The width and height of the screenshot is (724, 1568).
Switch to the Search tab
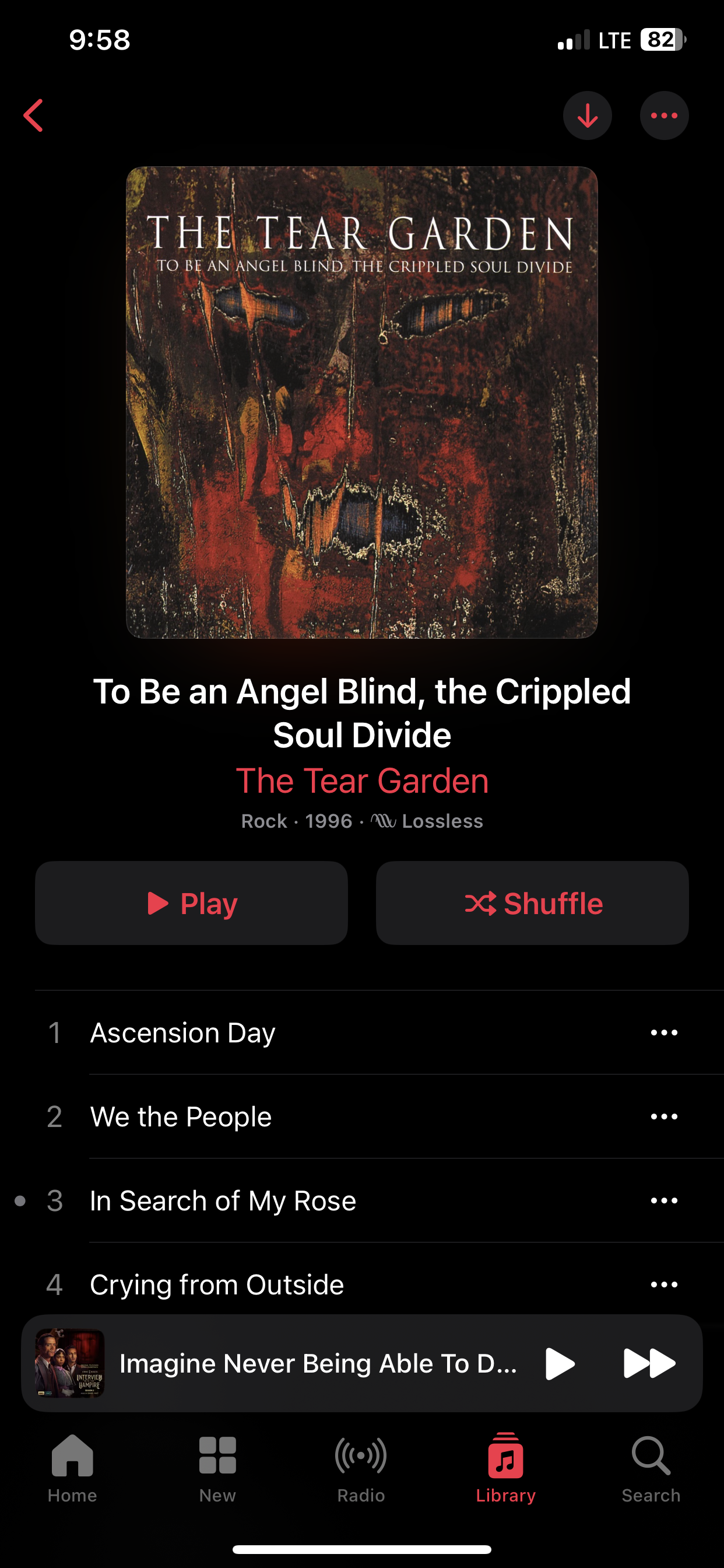(651, 1468)
